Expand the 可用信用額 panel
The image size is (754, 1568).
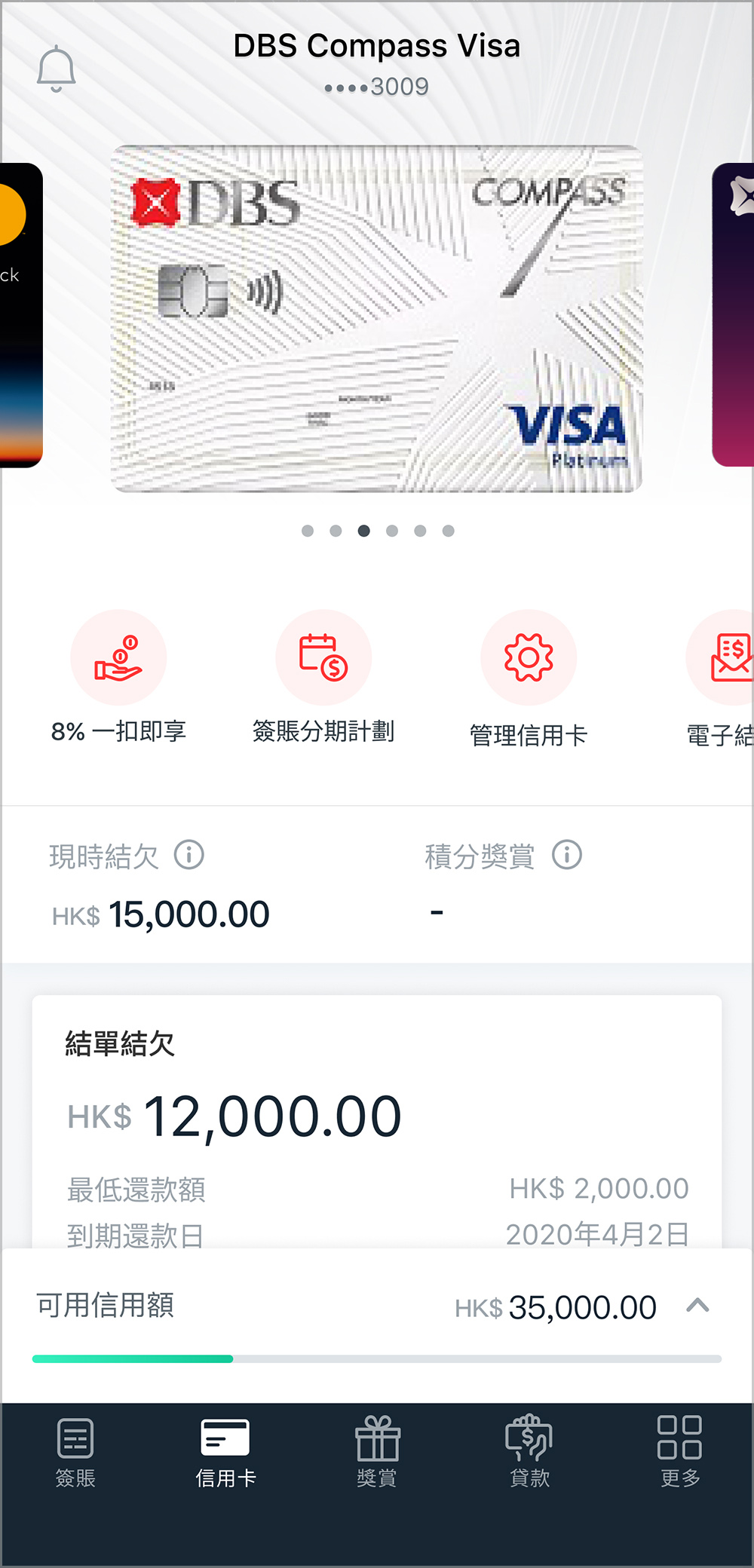click(x=697, y=1306)
